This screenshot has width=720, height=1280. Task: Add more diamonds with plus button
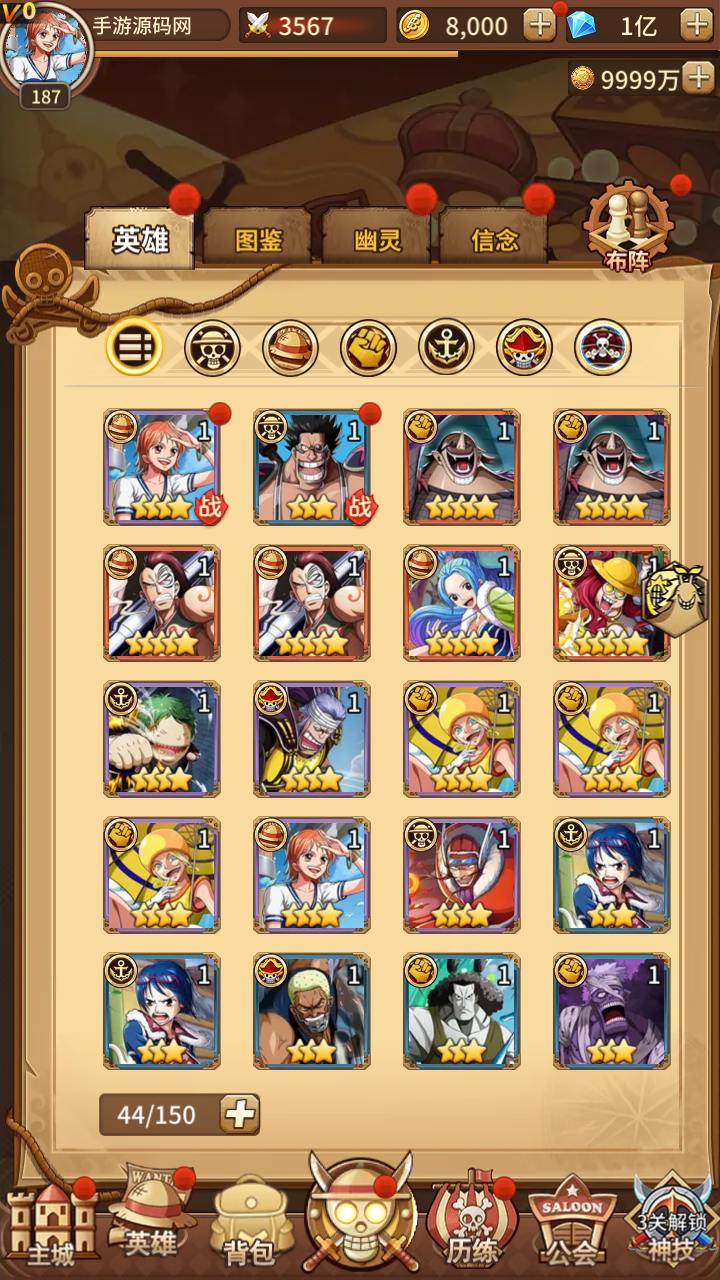pyautogui.click(x=695, y=25)
